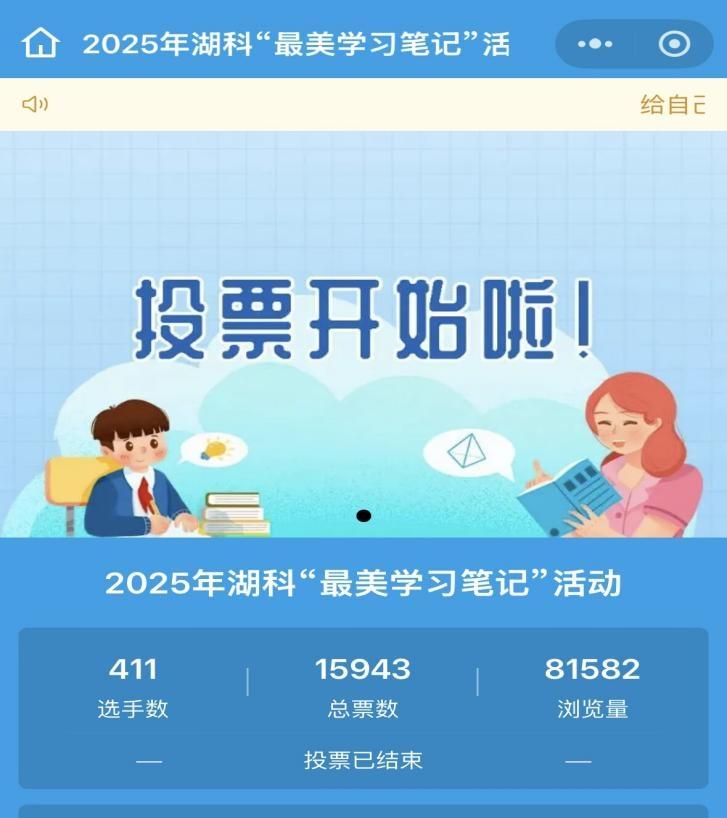This screenshot has width=727, height=818.
Task: Tap the banner page indicator dot
Action: point(364,516)
